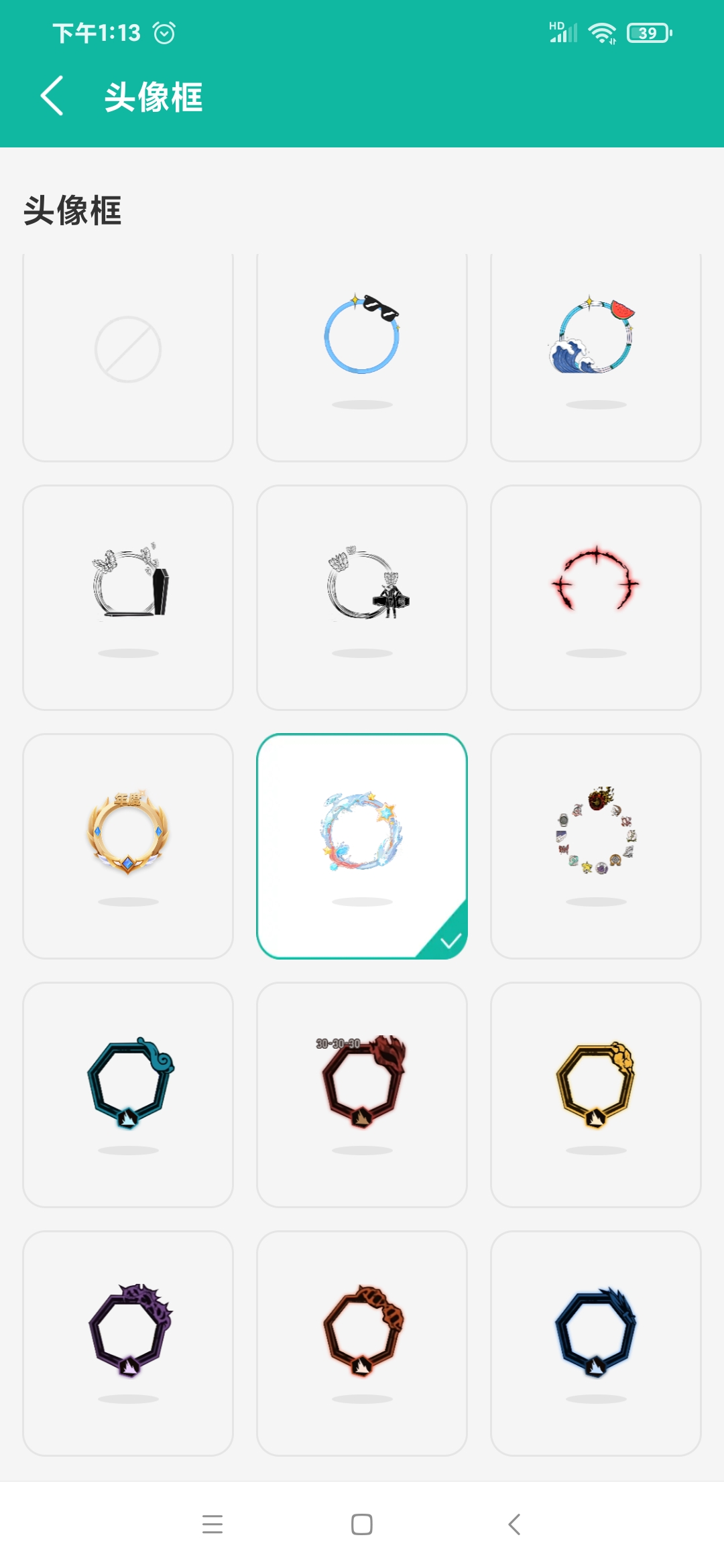Image resolution: width=724 pixels, height=1568 pixels.
Task: Choose the teal heptagon frame with wave
Action: tap(128, 1095)
